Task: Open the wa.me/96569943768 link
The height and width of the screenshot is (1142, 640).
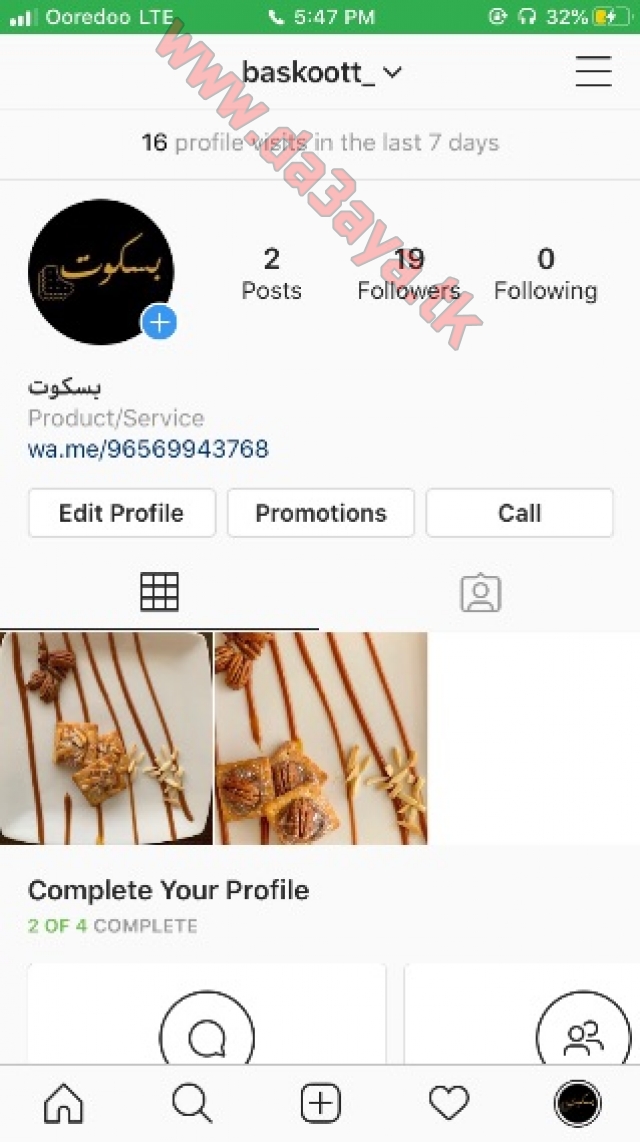Action: pyautogui.click(x=148, y=449)
